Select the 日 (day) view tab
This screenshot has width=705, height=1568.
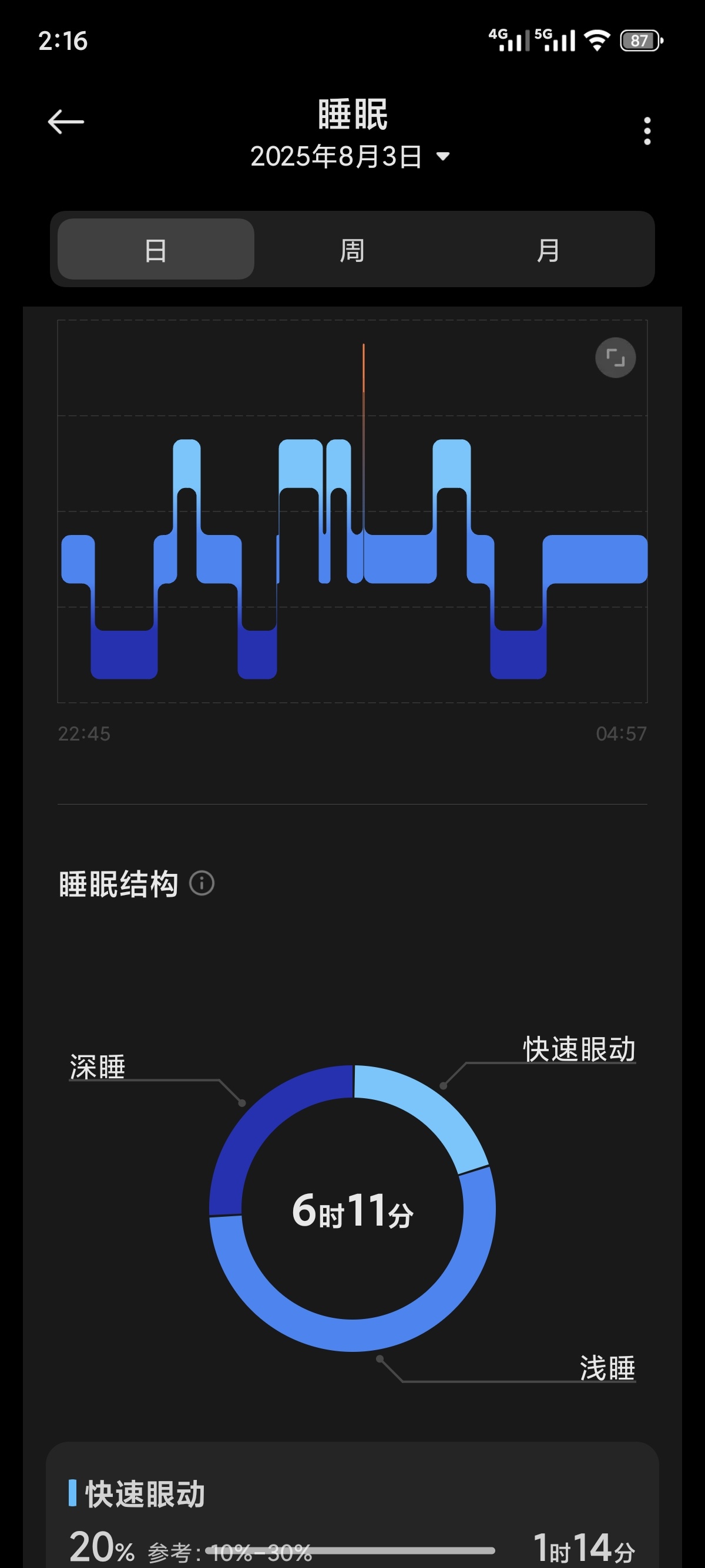tap(156, 250)
